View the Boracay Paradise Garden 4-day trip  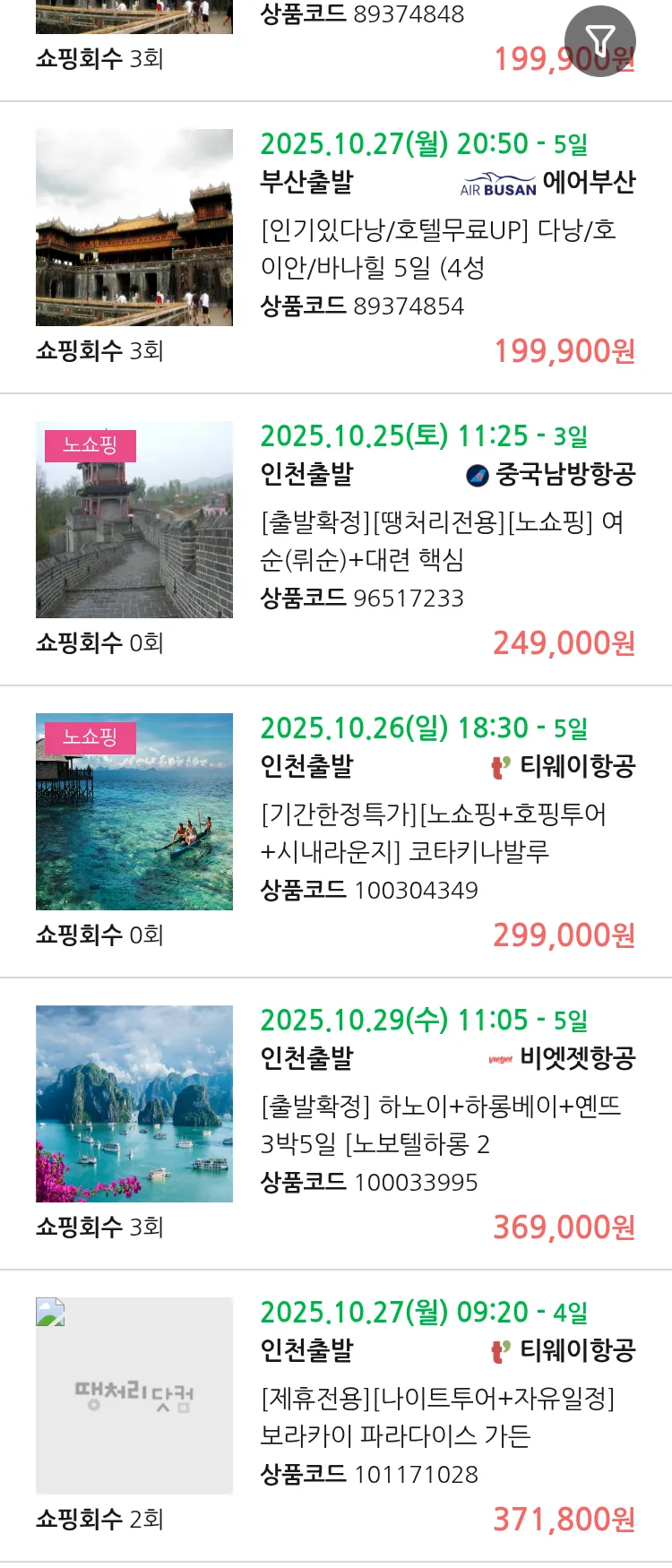(437, 1417)
